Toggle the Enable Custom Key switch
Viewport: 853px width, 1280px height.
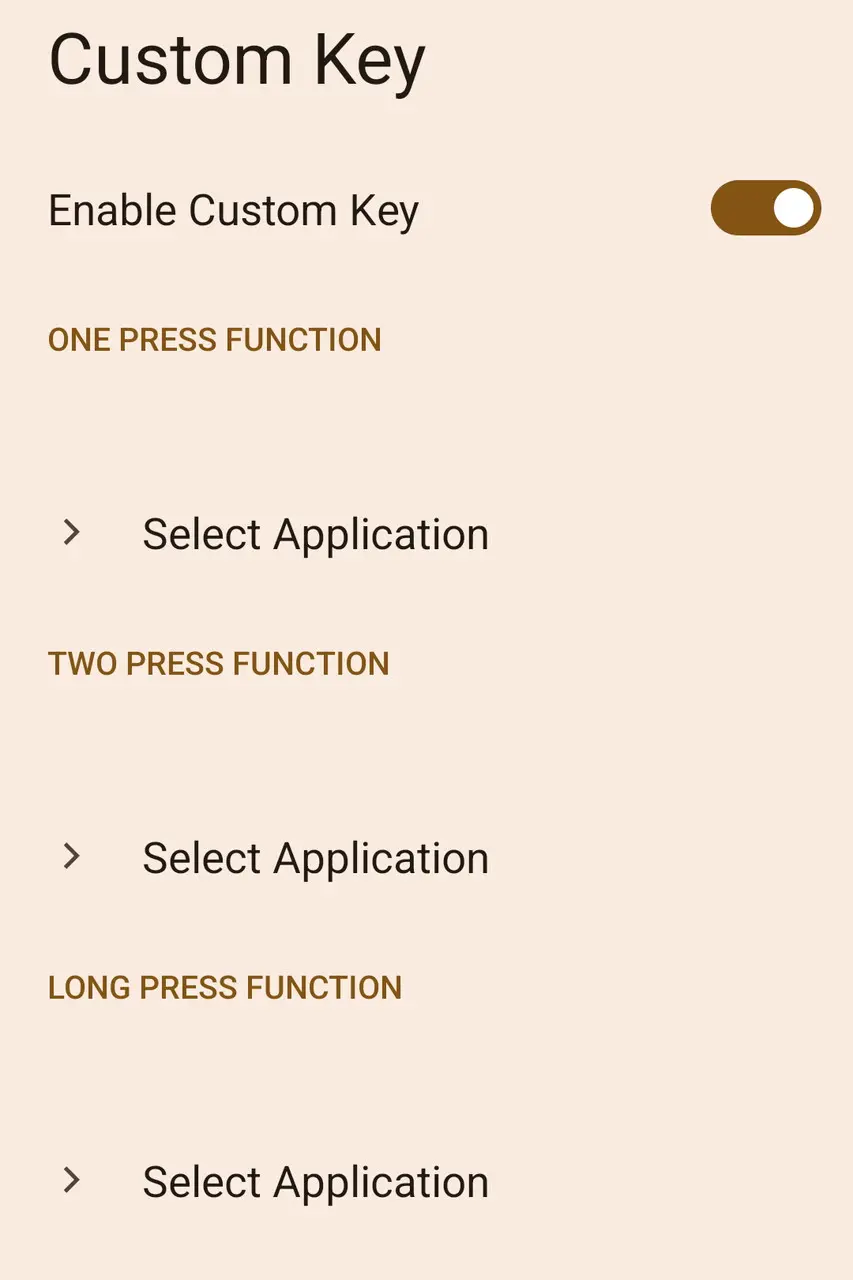point(765,209)
